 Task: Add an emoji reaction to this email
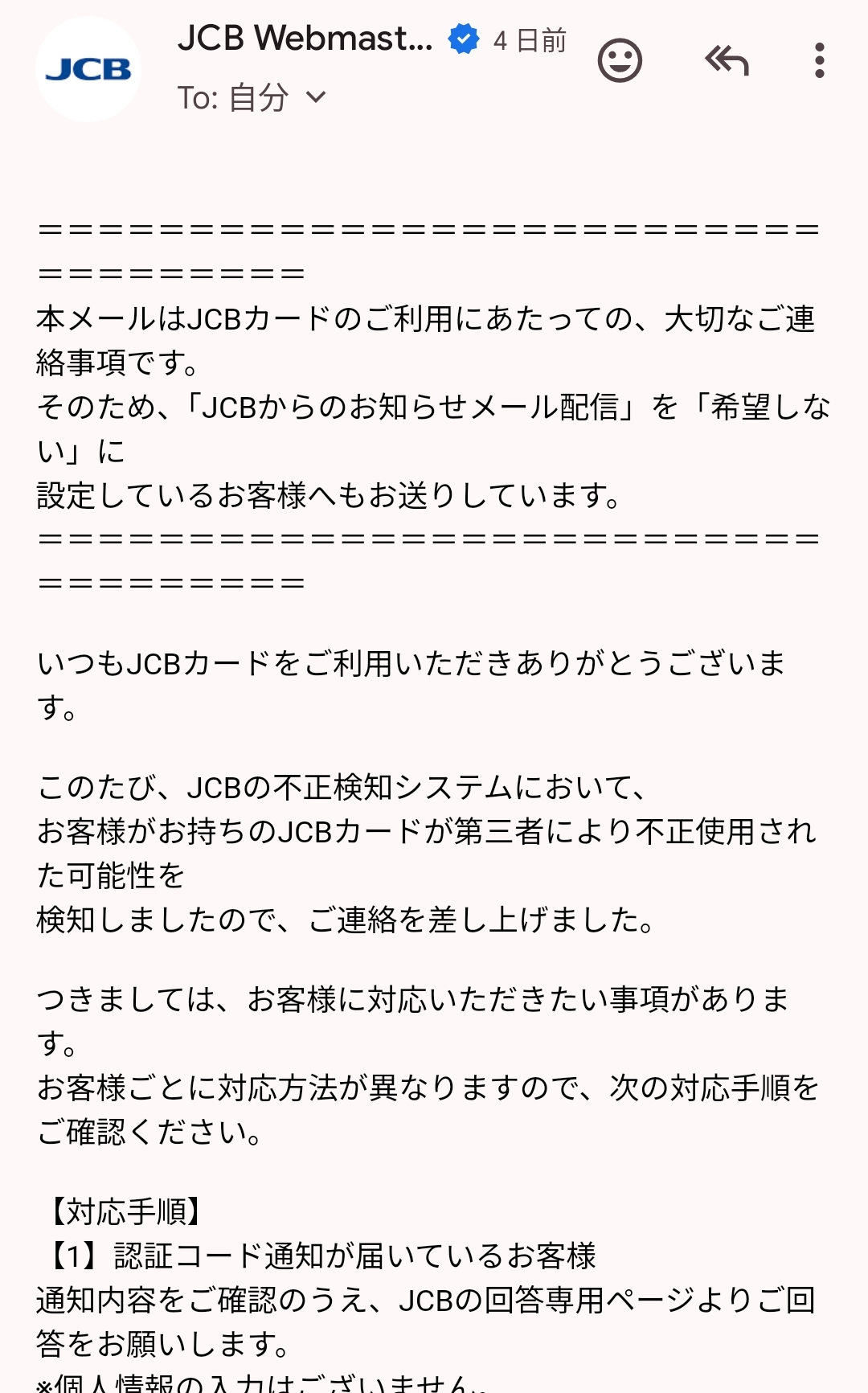point(620,60)
